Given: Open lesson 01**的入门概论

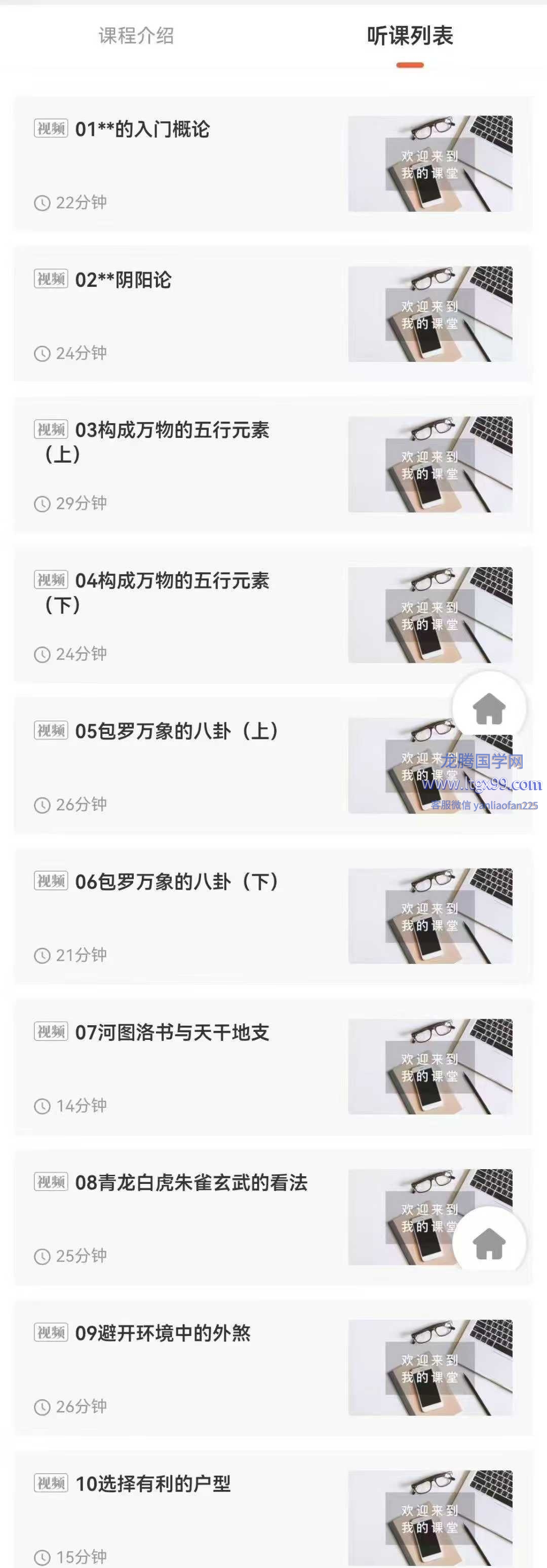Looking at the screenshot, I should tap(142, 129).
